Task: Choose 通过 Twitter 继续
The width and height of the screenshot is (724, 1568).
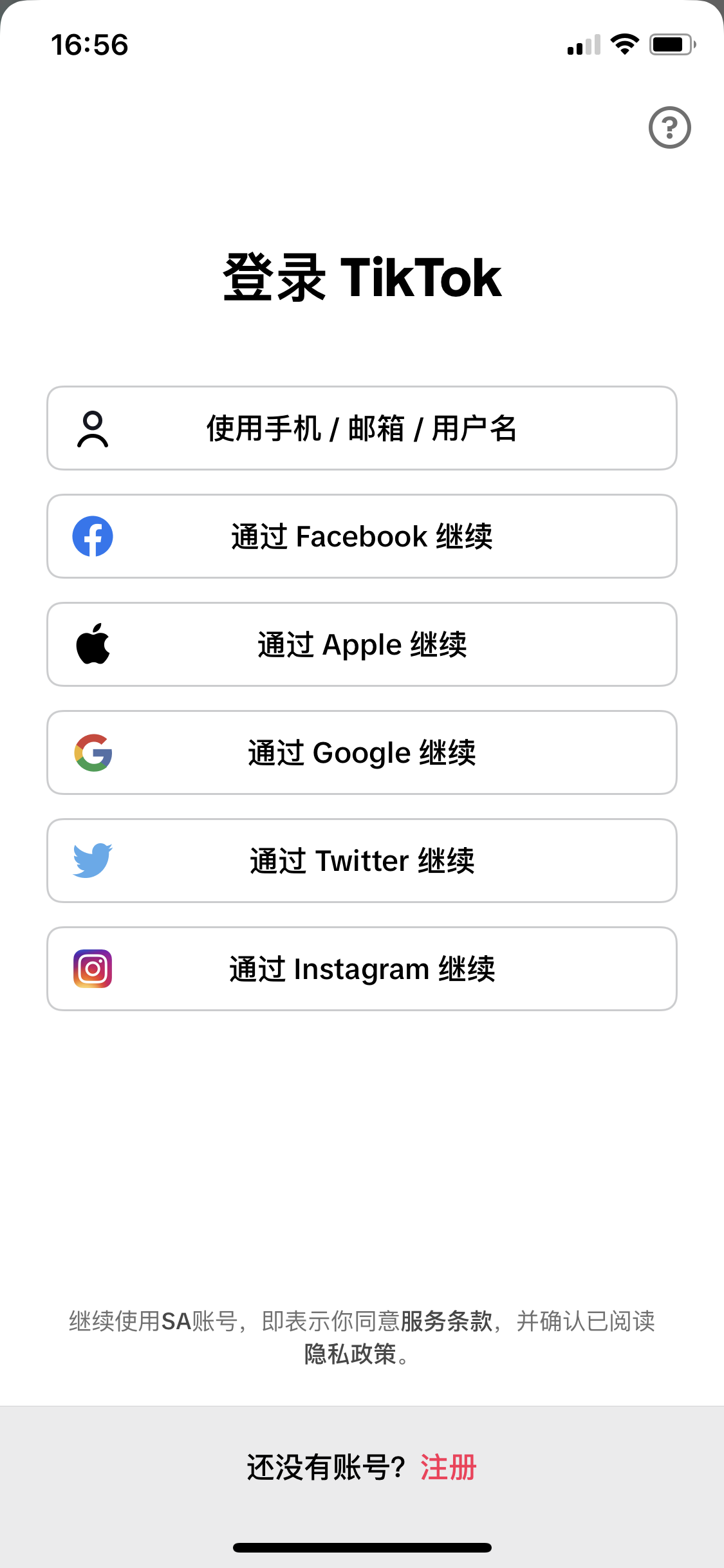Action: tap(362, 860)
